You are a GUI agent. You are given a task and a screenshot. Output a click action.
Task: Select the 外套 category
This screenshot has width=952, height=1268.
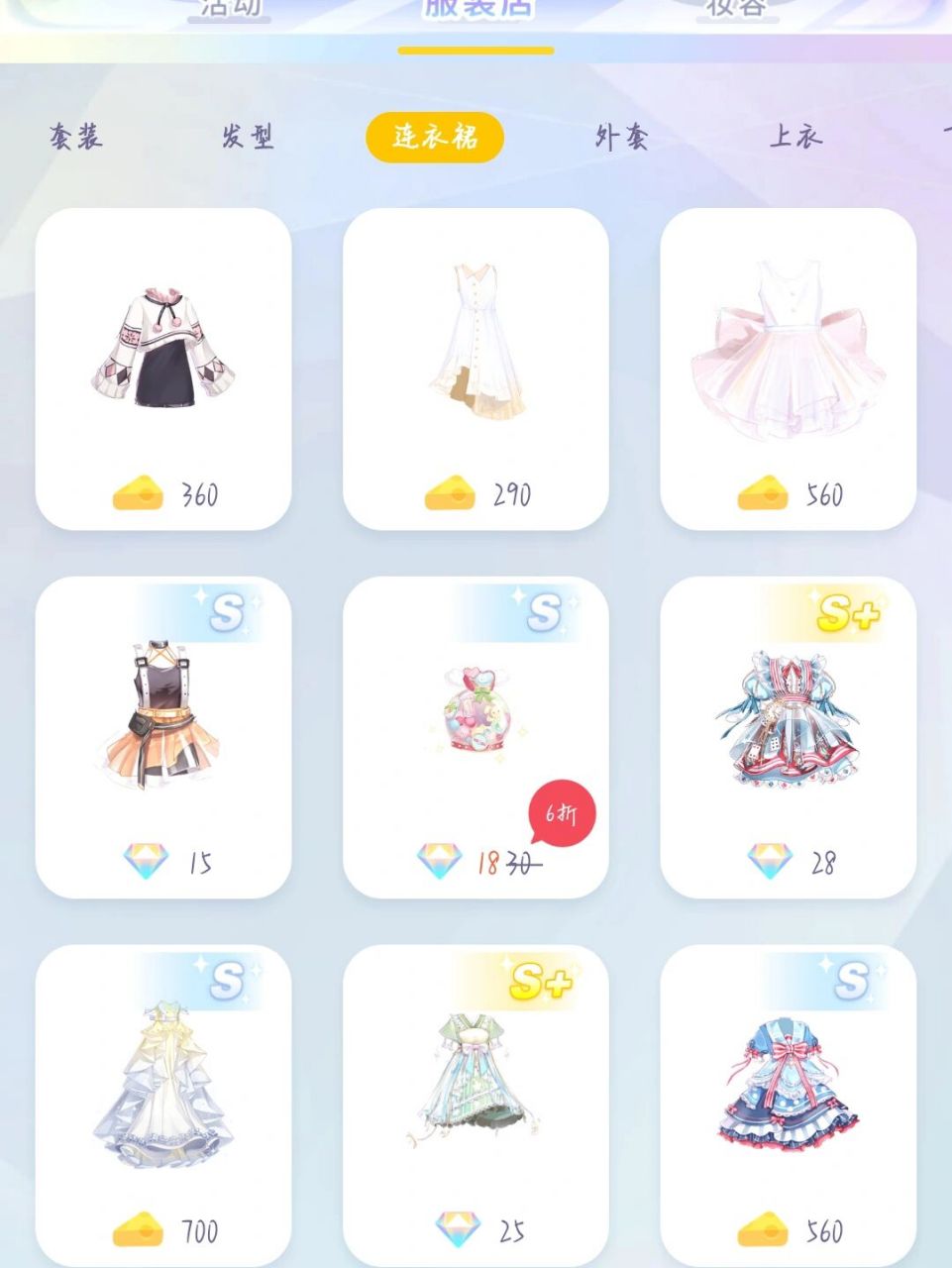(621, 137)
